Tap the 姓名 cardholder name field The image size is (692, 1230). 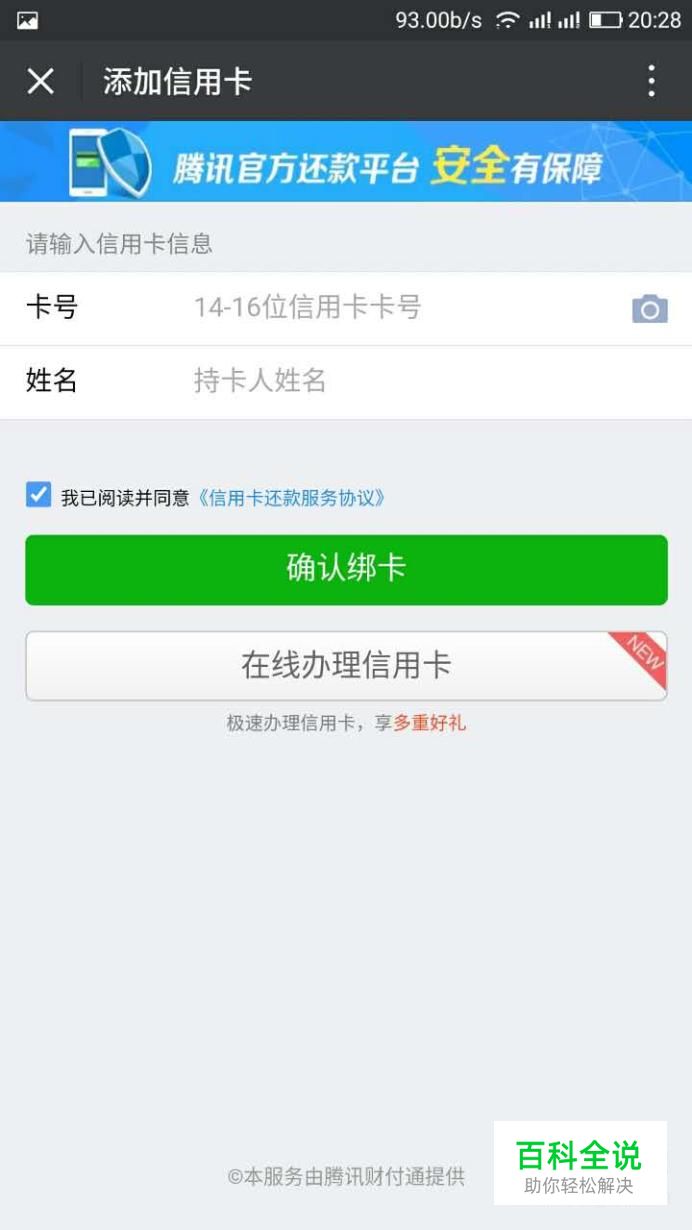tap(400, 381)
